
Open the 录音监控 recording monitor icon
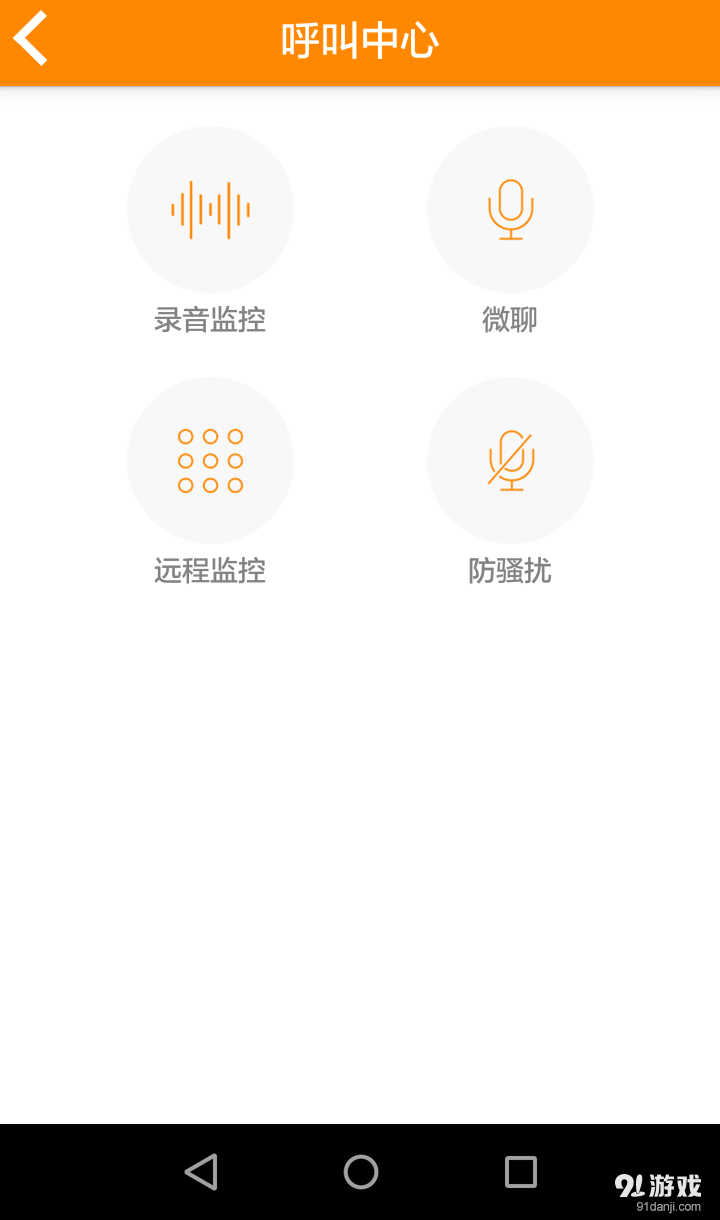click(x=210, y=208)
